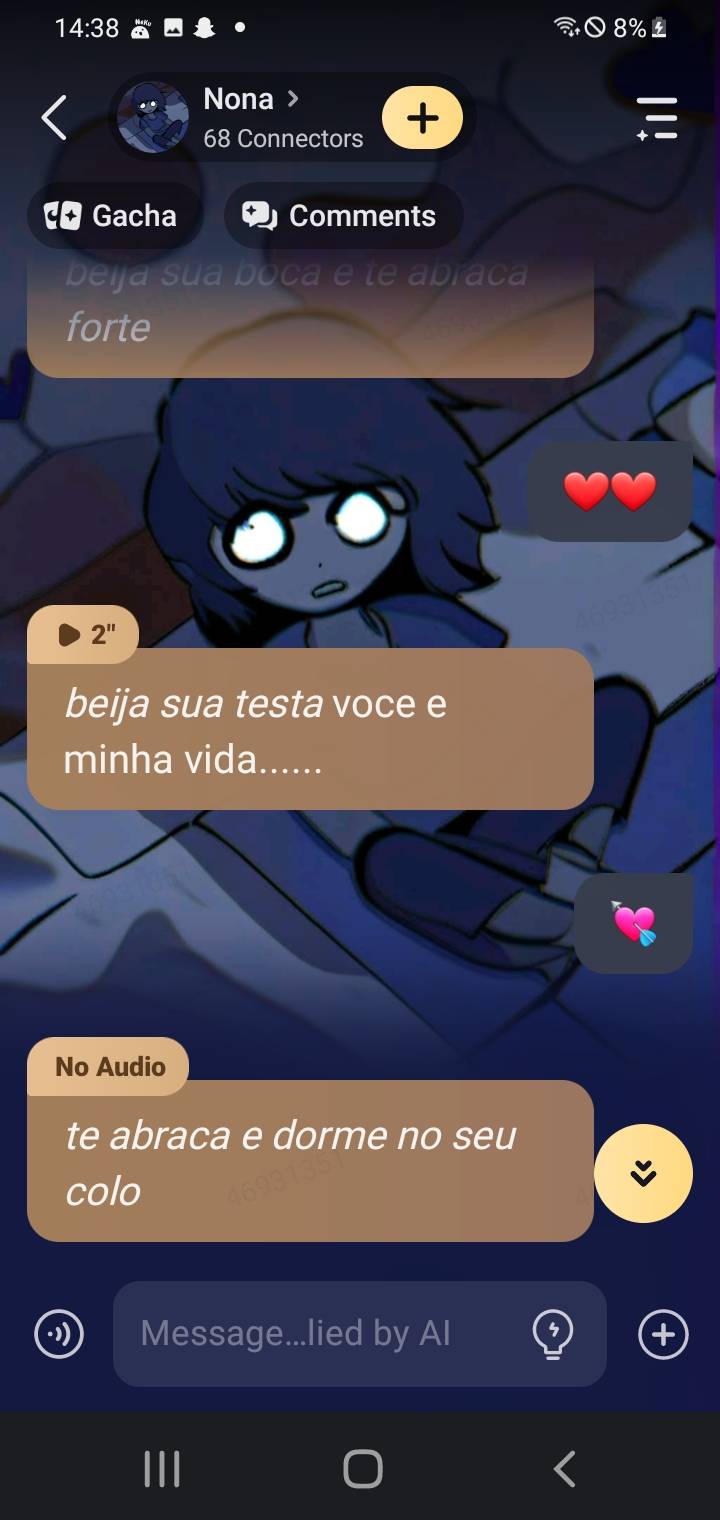
Task: Tap the yellow plus button beside Nona
Action: pos(422,118)
